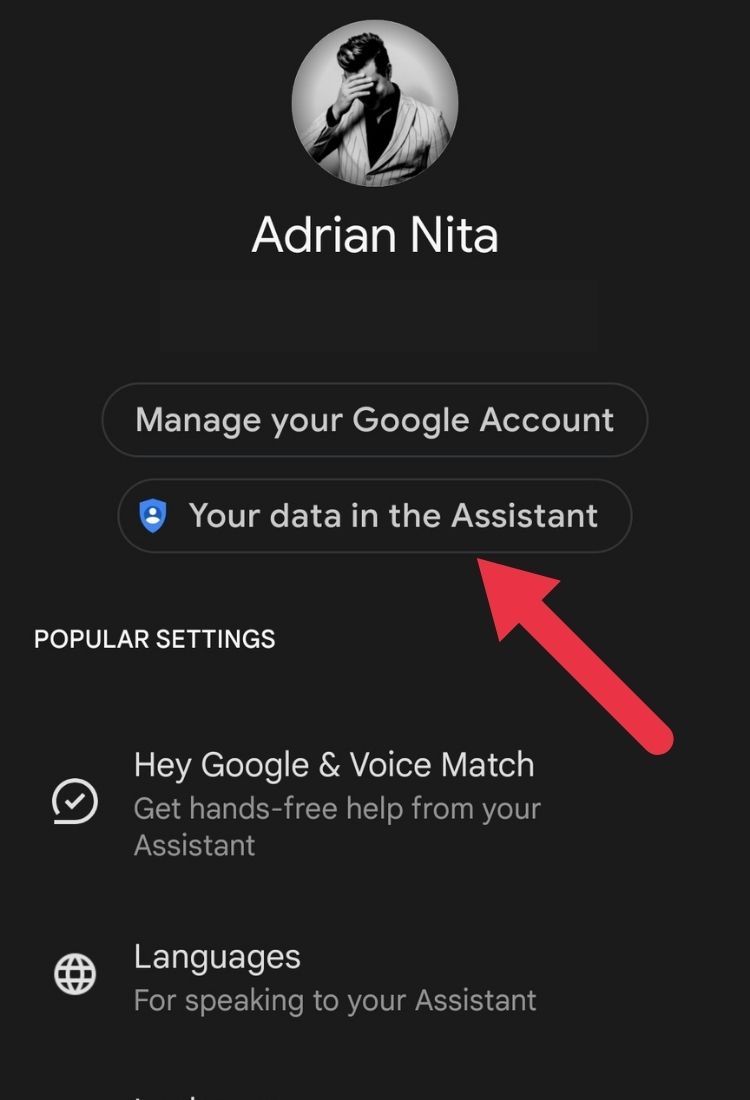Click the blue shield icon beside Your data
This screenshot has width=750, height=1100.
point(152,516)
